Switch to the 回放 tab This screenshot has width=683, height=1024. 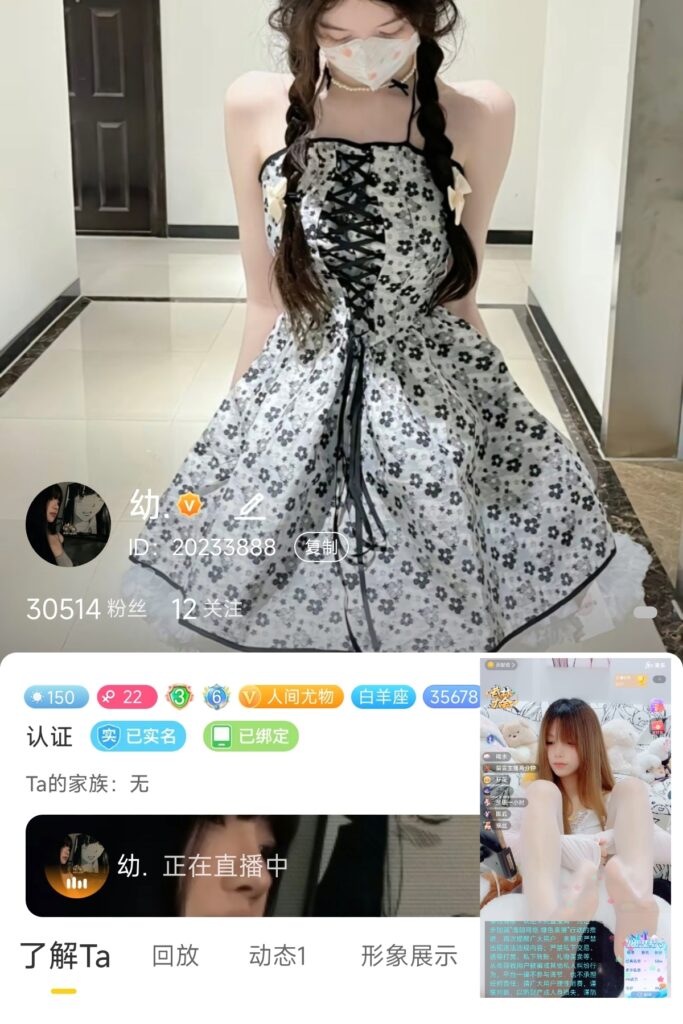point(175,955)
